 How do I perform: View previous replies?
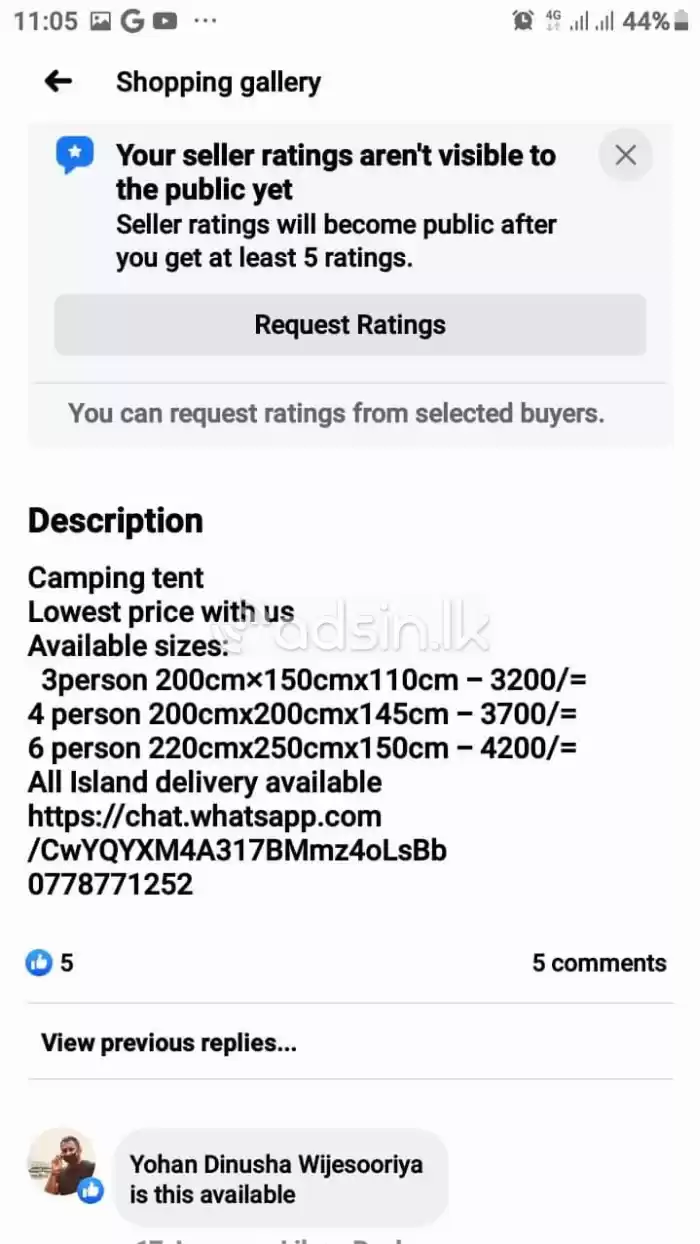(x=169, y=1043)
